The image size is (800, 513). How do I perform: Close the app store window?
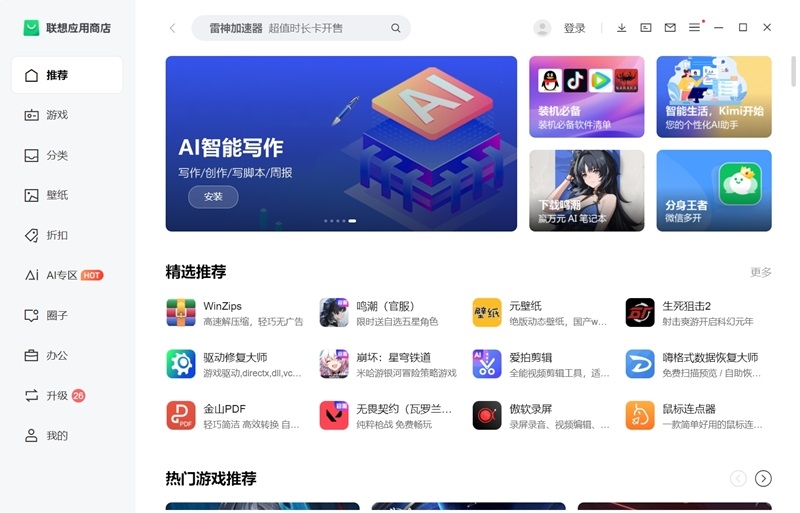[x=767, y=28]
